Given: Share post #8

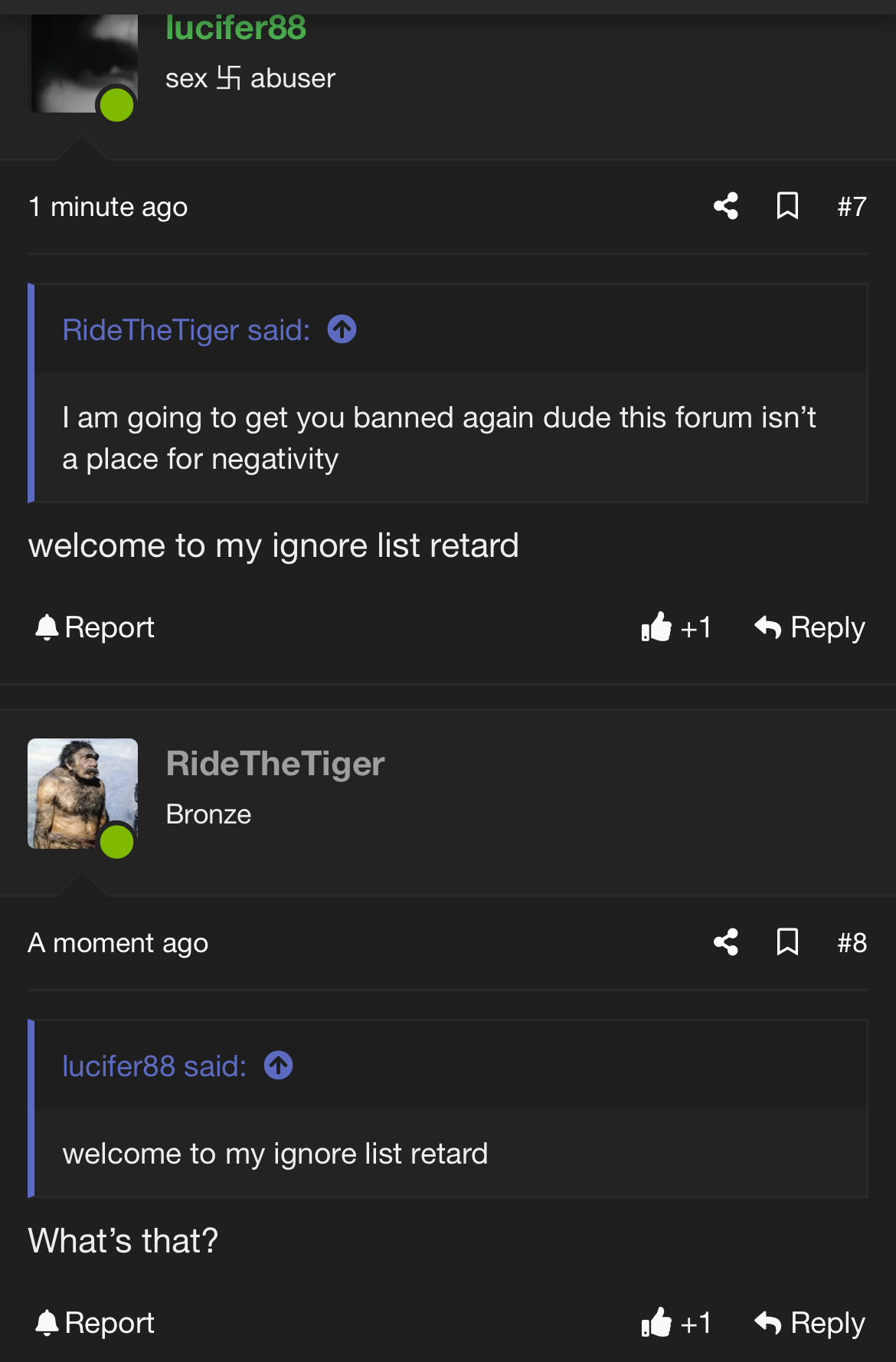Looking at the screenshot, I should tap(725, 942).
